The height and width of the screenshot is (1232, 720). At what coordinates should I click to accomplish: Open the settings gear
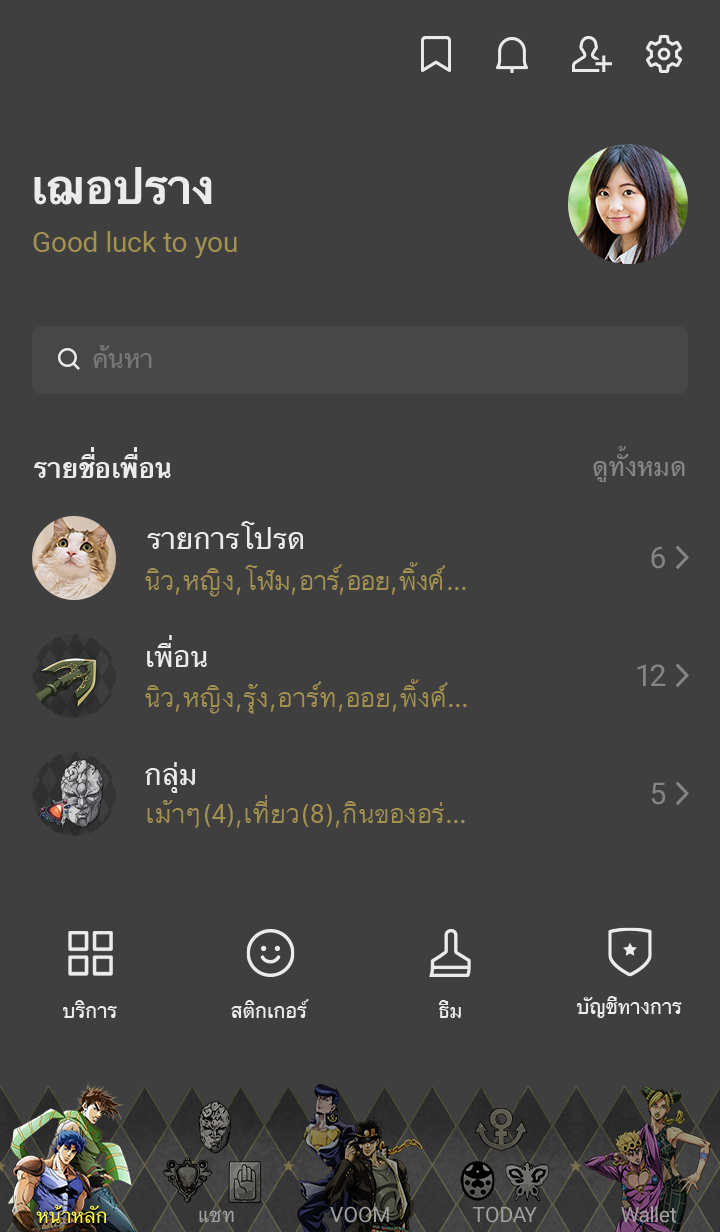tap(664, 55)
